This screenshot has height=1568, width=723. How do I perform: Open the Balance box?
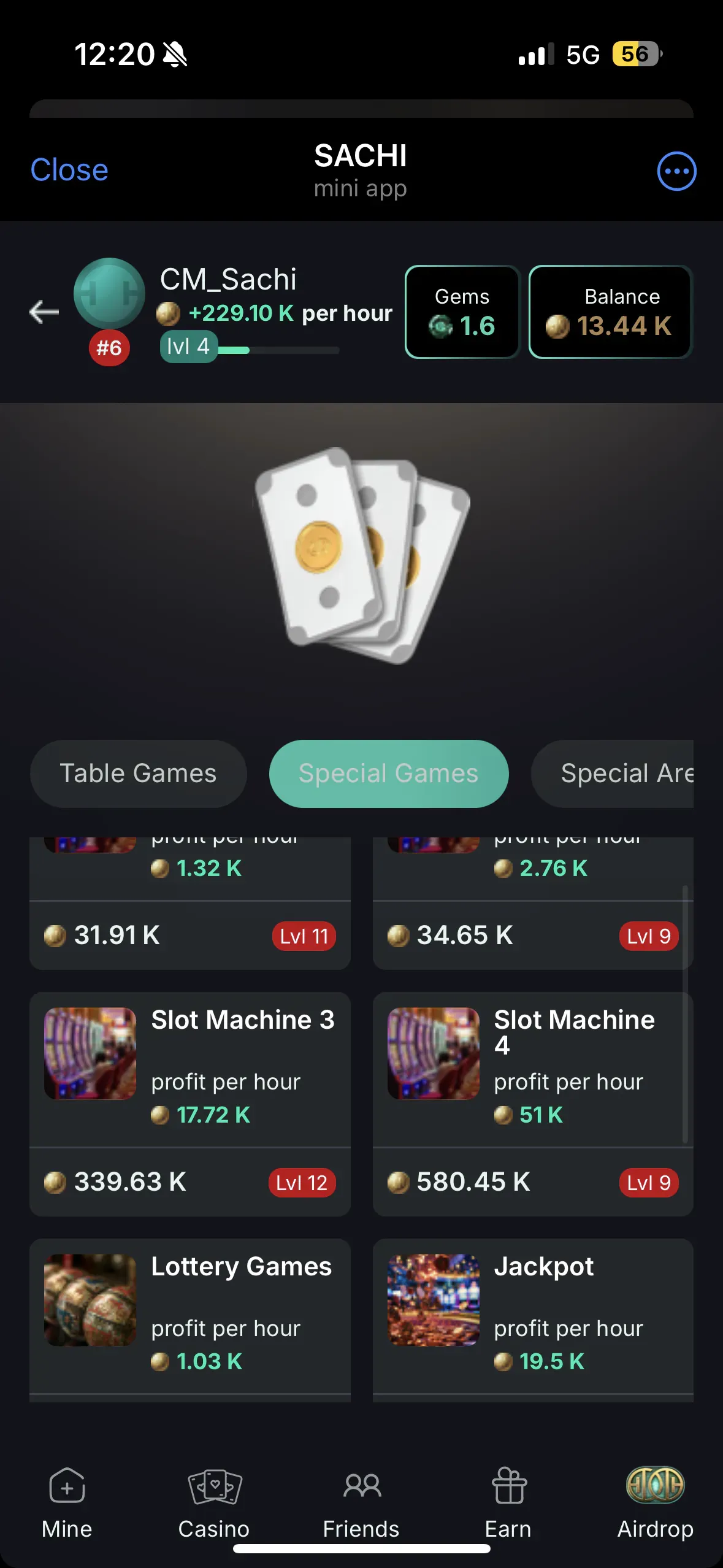click(x=610, y=312)
